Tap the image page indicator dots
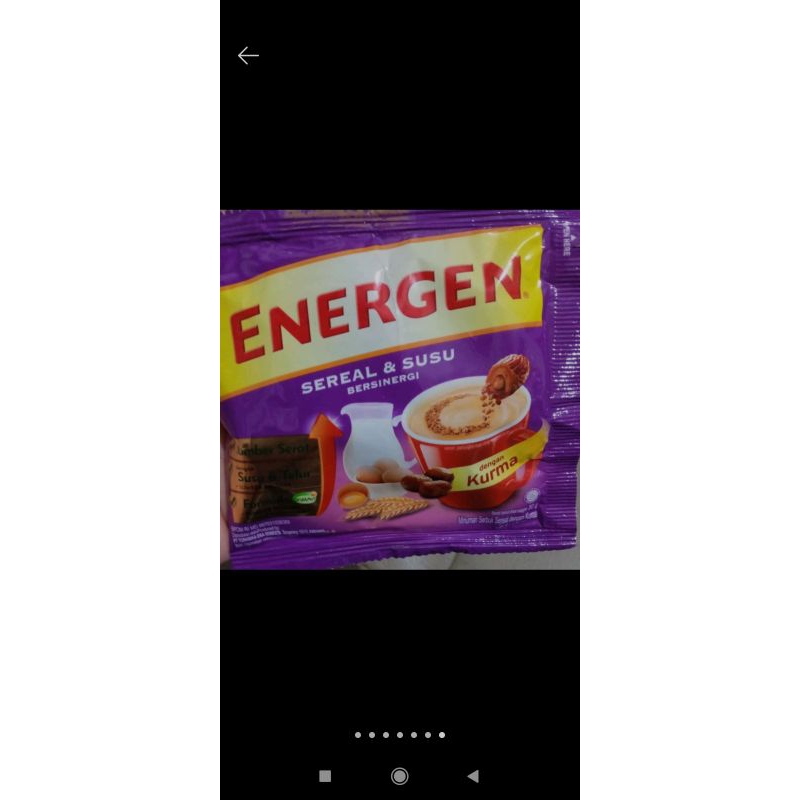Viewport: 800px width, 800px height. point(399,735)
